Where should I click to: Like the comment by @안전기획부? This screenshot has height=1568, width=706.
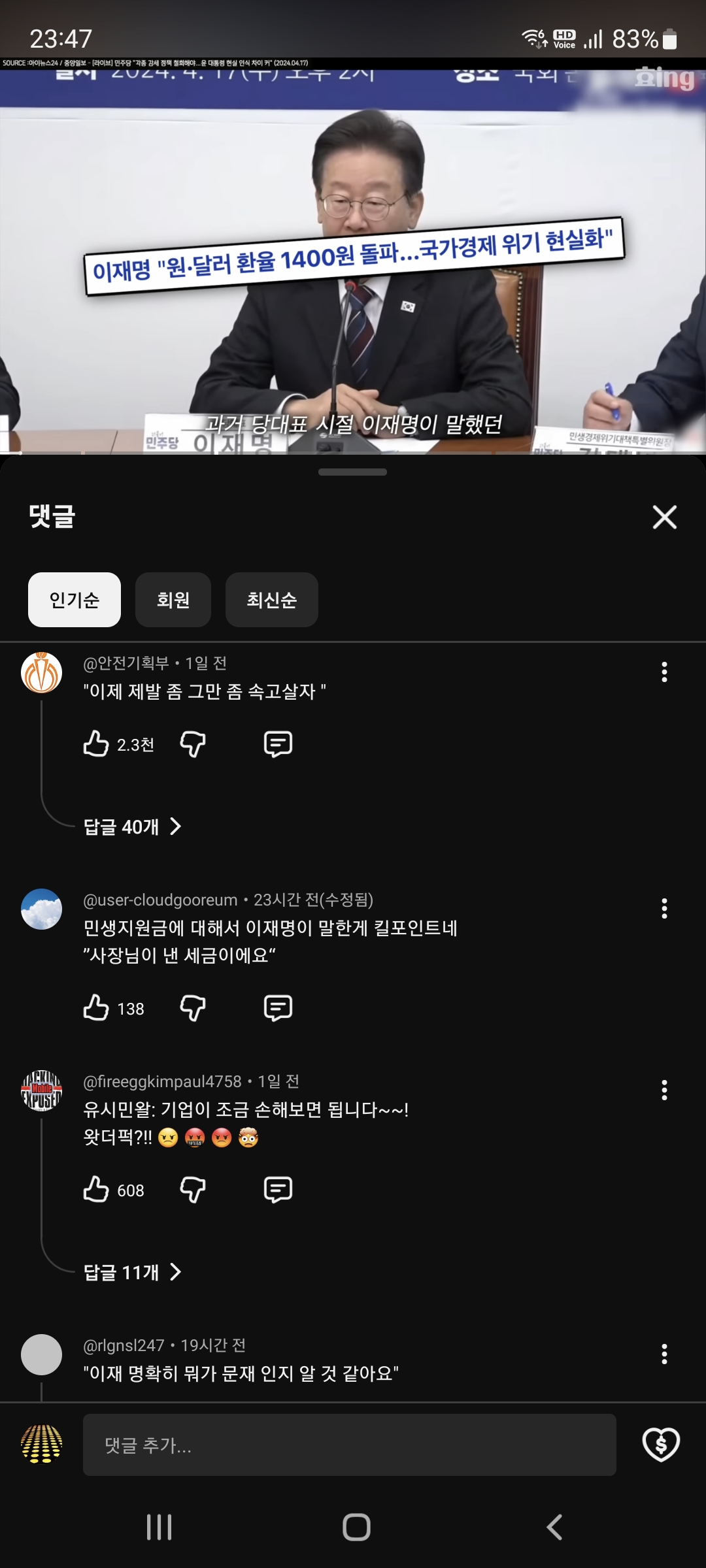click(x=96, y=744)
